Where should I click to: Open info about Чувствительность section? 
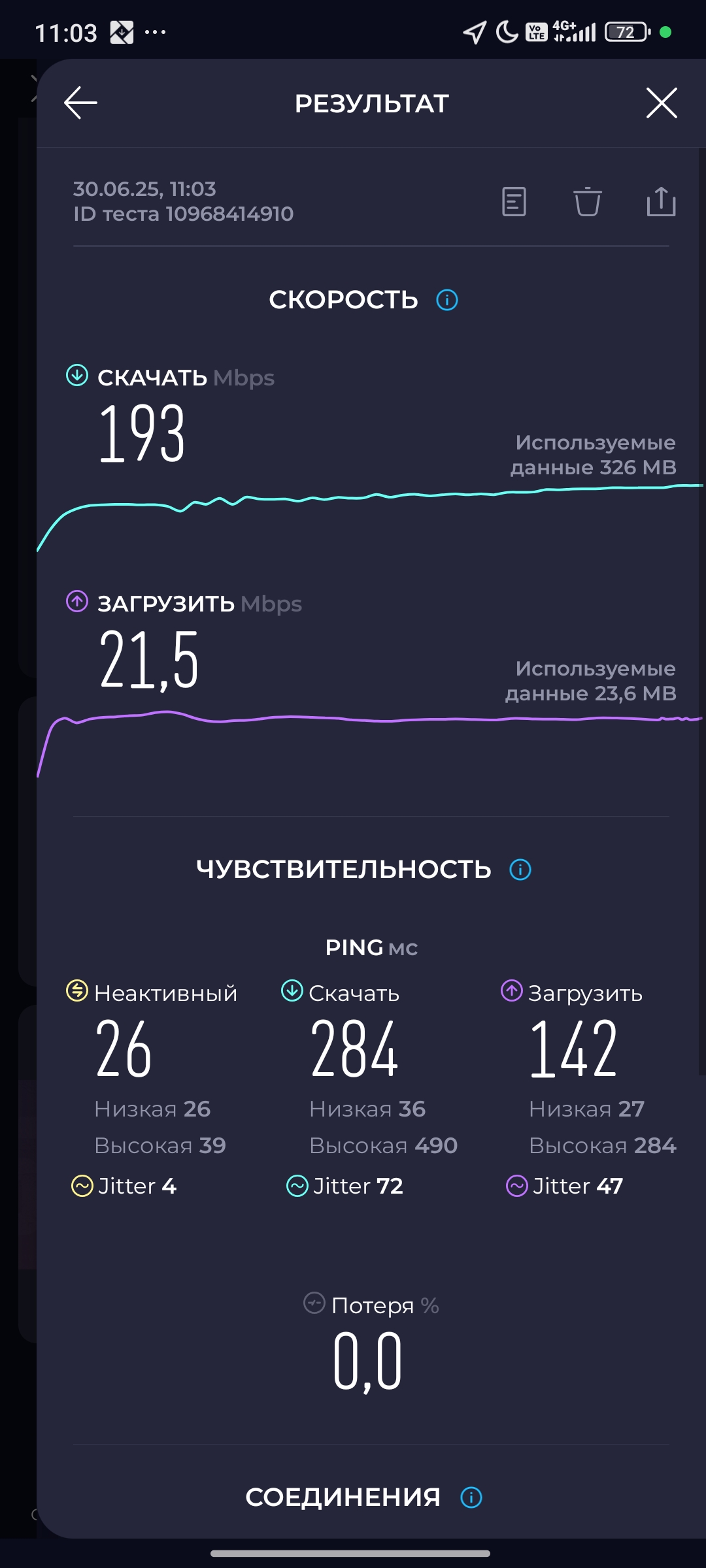tap(520, 870)
